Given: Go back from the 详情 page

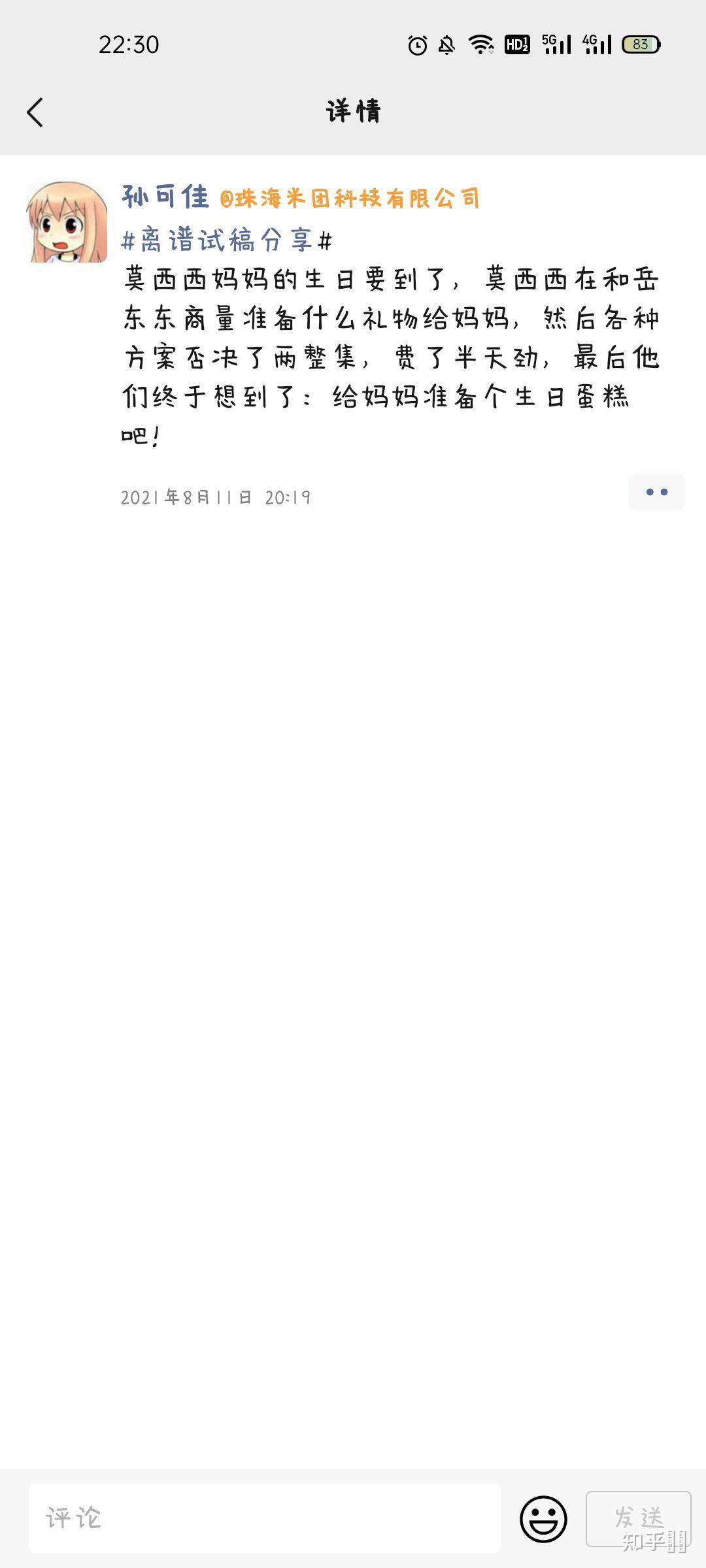Looking at the screenshot, I should point(35,112).
